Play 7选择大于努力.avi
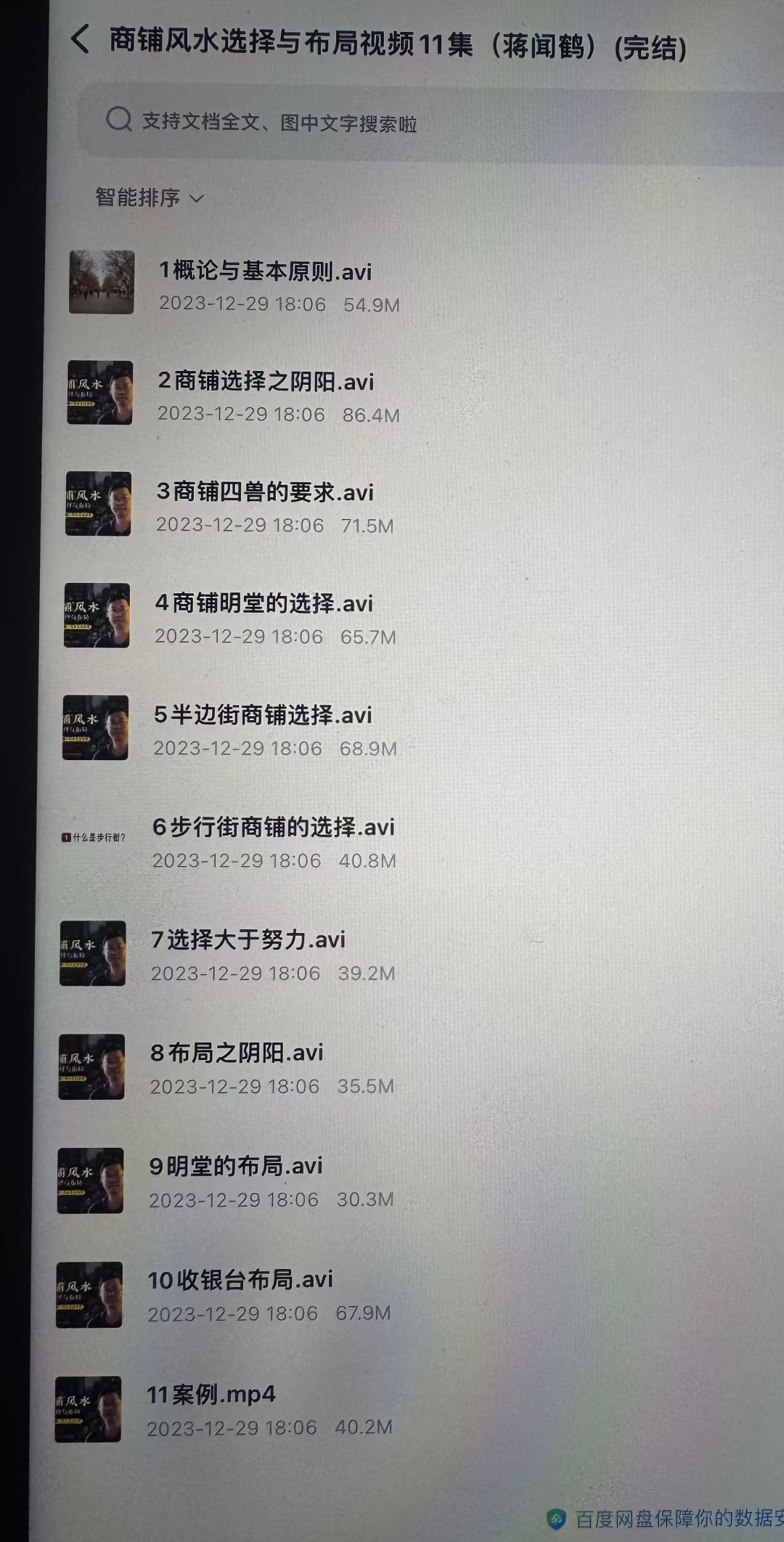 [x=248, y=940]
